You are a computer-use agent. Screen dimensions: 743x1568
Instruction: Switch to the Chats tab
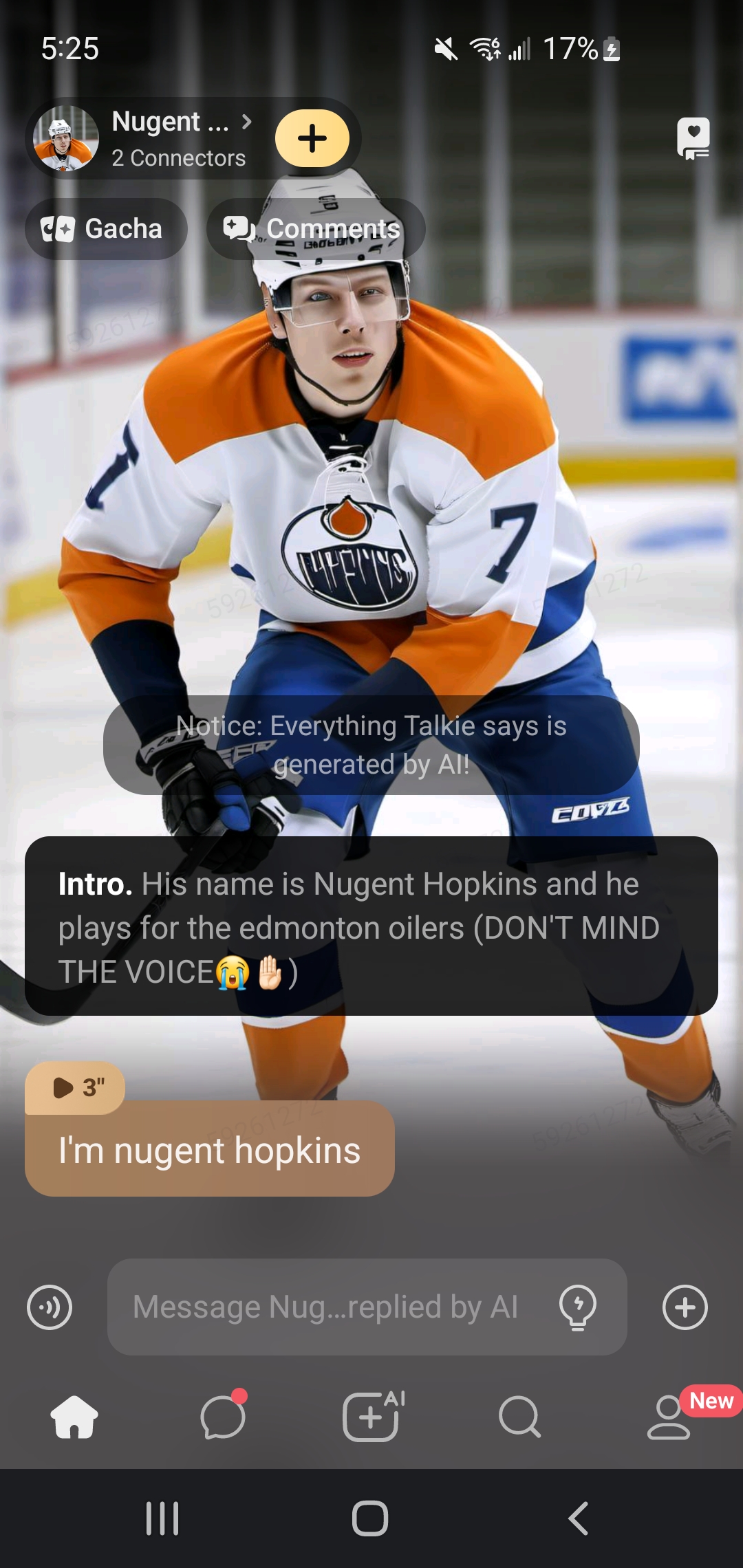click(223, 1417)
